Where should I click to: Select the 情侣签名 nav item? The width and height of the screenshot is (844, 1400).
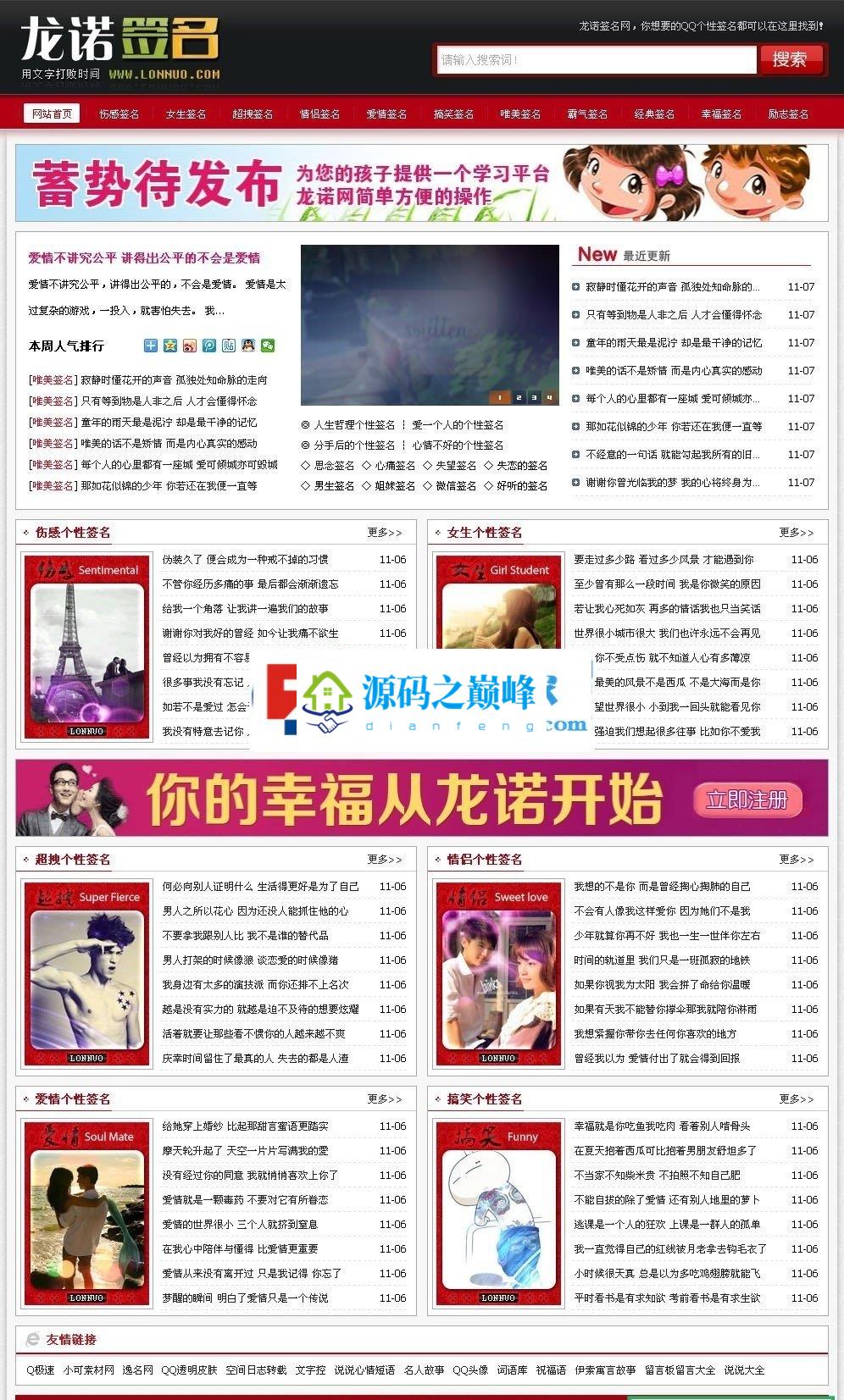(319, 113)
